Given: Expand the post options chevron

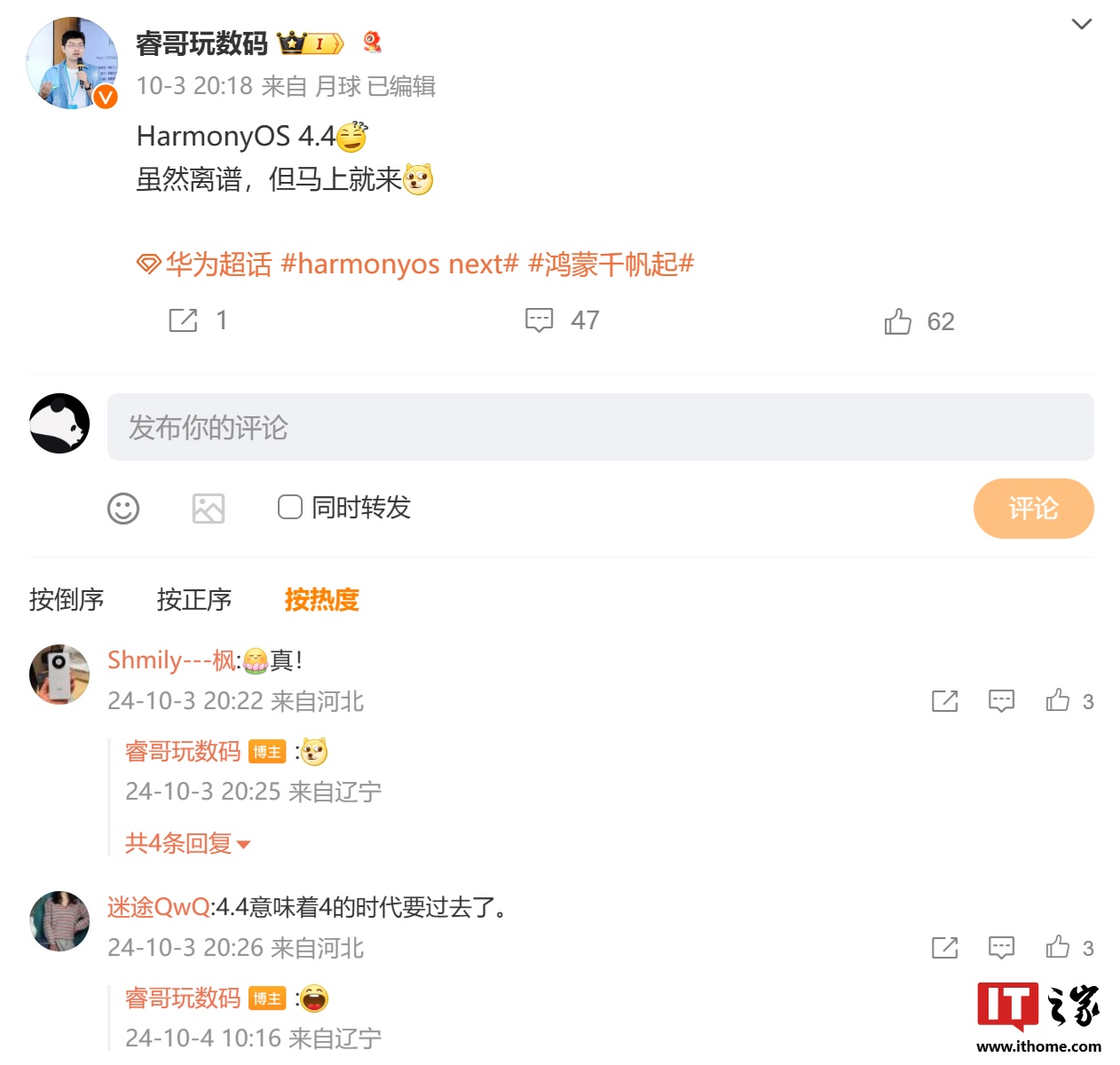Looking at the screenshot, I should pos(1081,24).
